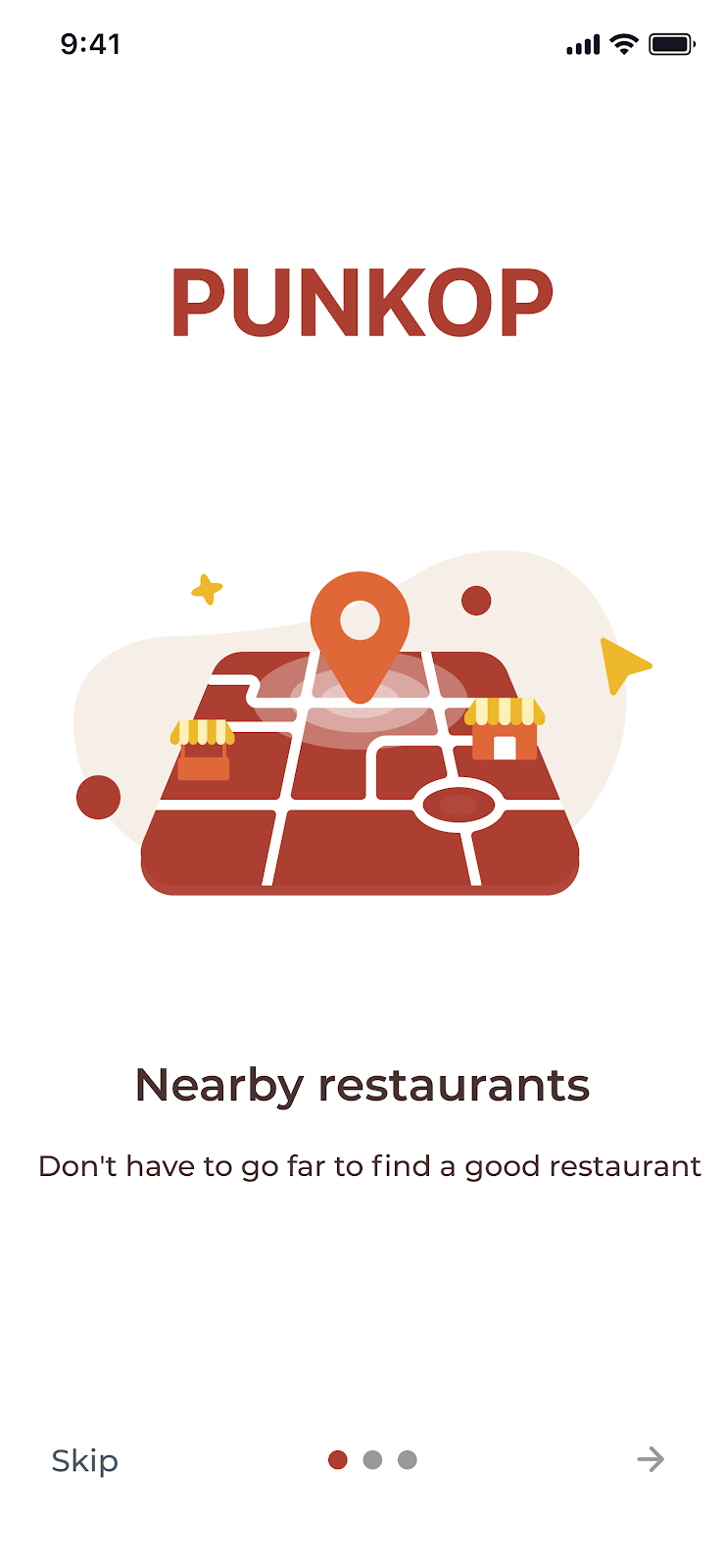Go to the next onboarding page arrow
Screen dimensions: 724x1568
[651, 1459]
